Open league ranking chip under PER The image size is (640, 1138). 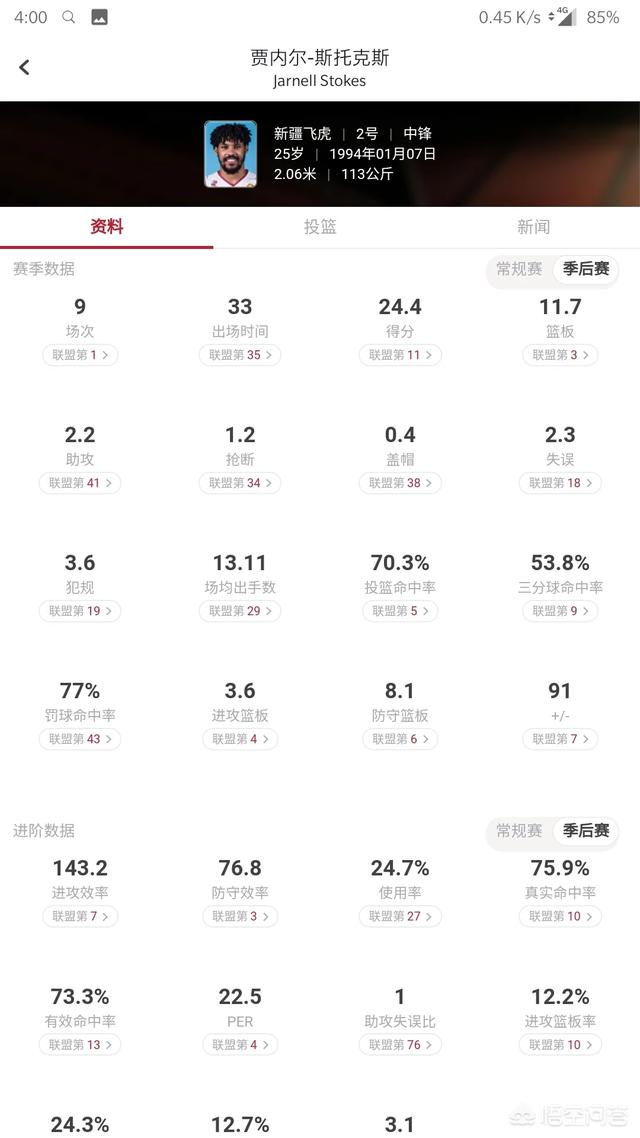pyautogui.click(x=240, y=1044)
